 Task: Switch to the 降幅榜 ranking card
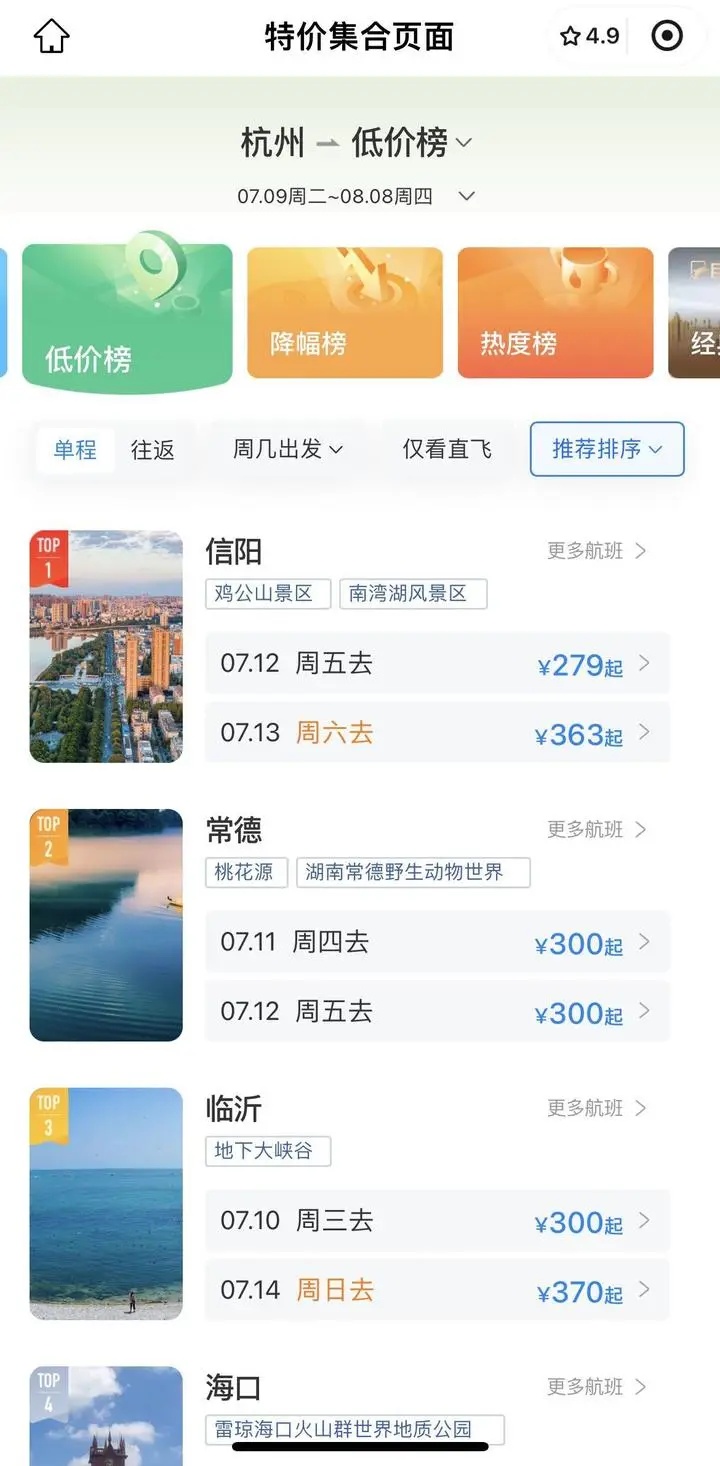pyautogui.click(x=344, y=313)
